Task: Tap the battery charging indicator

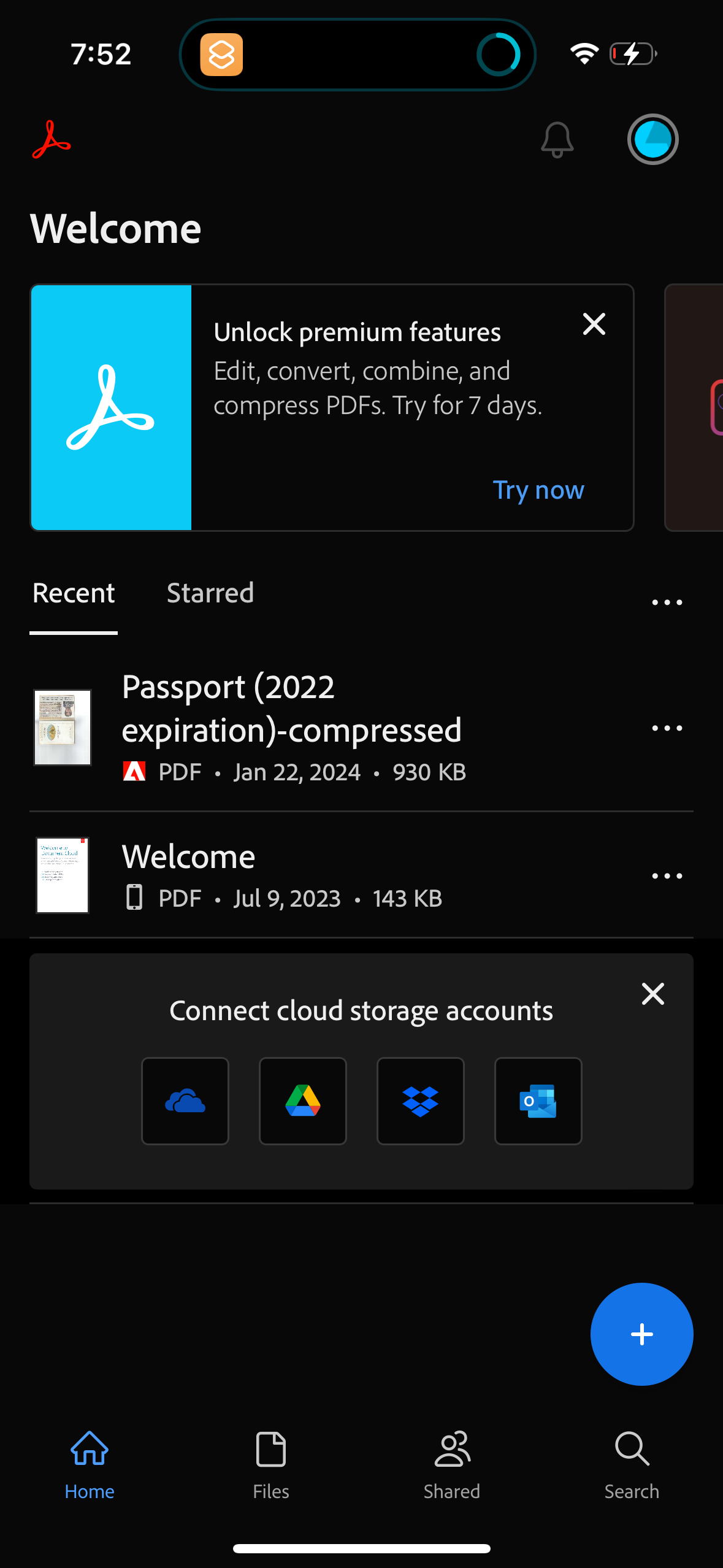Action: [633, 54]
